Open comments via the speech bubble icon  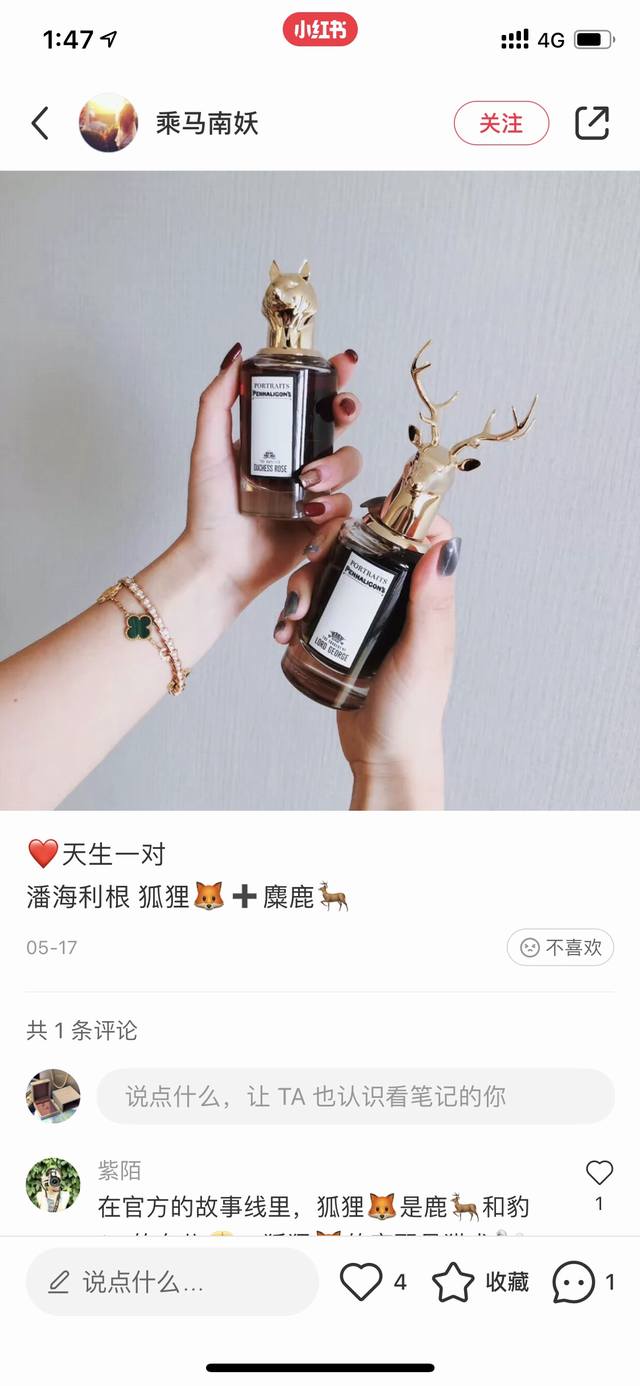(x=574, y=1282)
